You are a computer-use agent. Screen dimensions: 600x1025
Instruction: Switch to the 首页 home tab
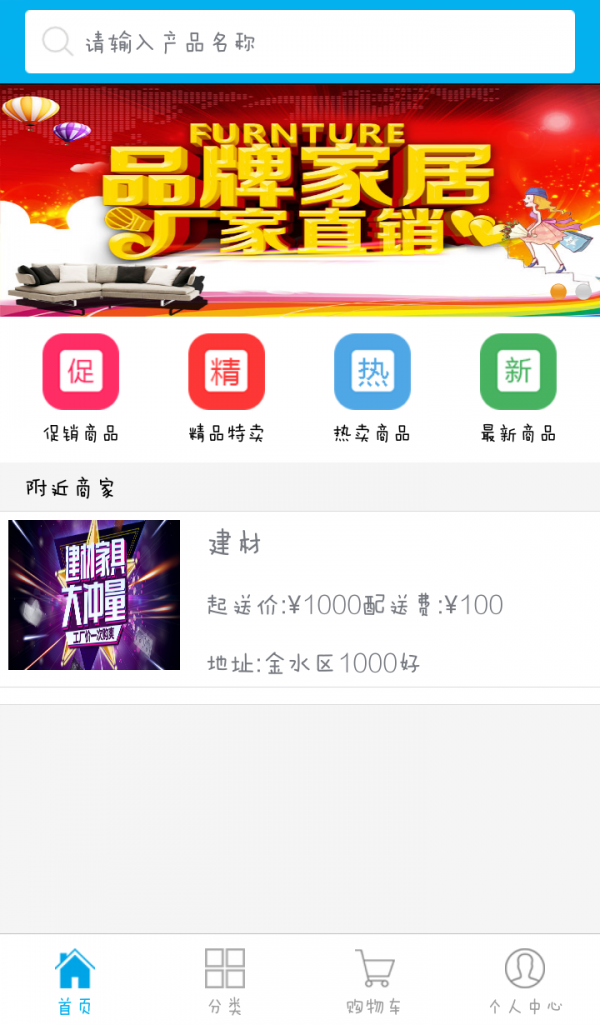[x=75, y=981]
